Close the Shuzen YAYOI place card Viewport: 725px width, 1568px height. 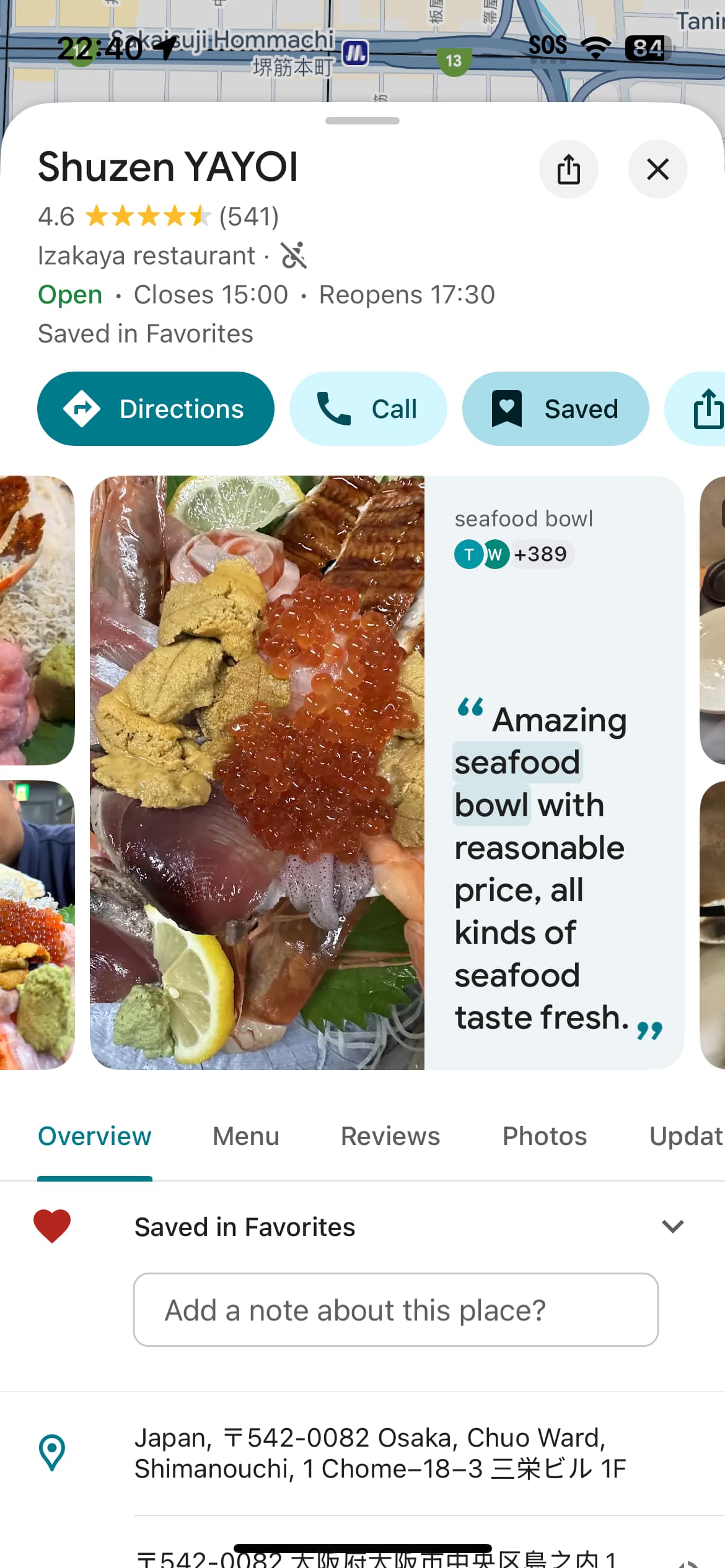pyautogui.click(x=657, y=169)
